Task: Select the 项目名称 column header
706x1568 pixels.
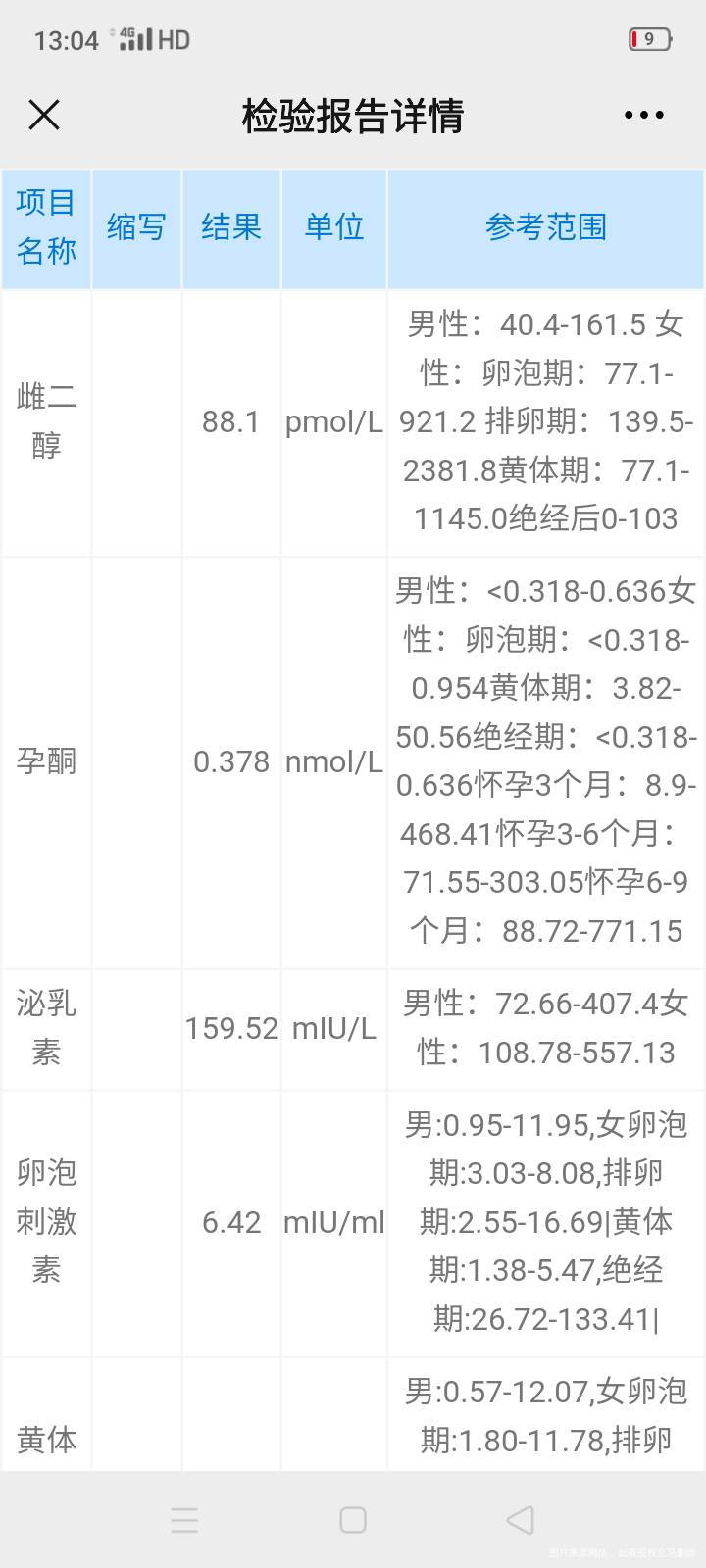Action: (45, 227)
